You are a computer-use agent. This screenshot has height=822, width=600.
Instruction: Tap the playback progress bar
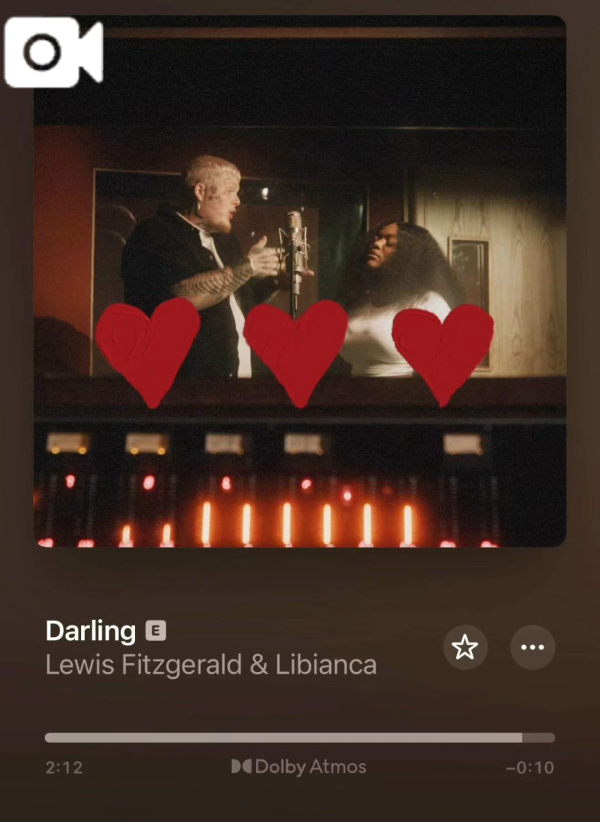click(x=299, y=738)
